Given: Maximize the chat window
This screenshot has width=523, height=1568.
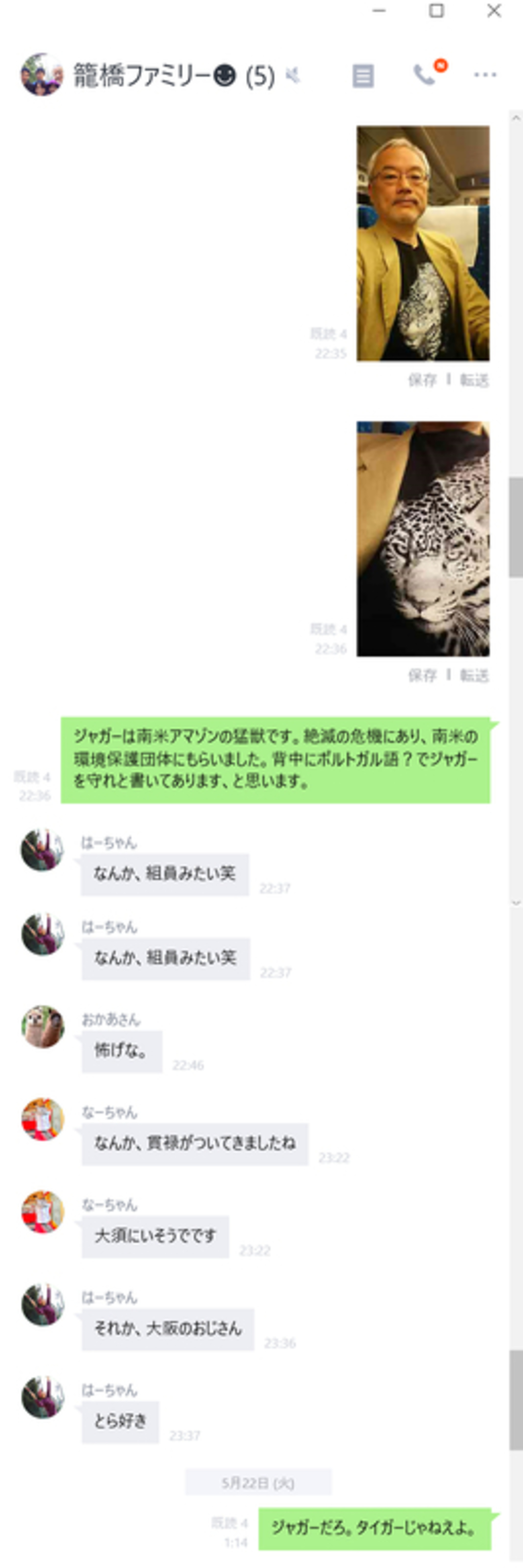Looking at the screenshot, I should pos(436,11).
